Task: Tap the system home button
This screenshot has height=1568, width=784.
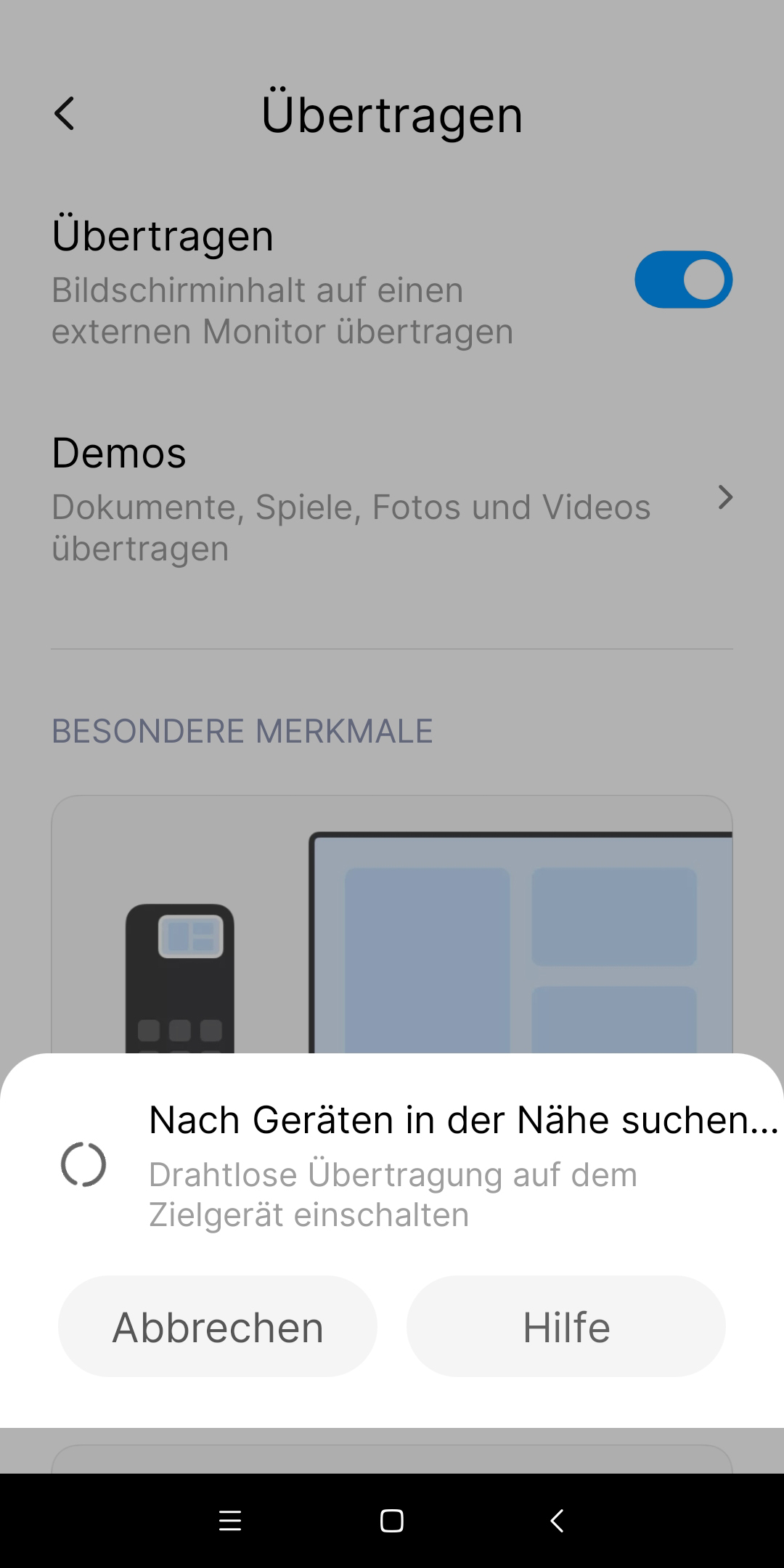Action: 392,1521
